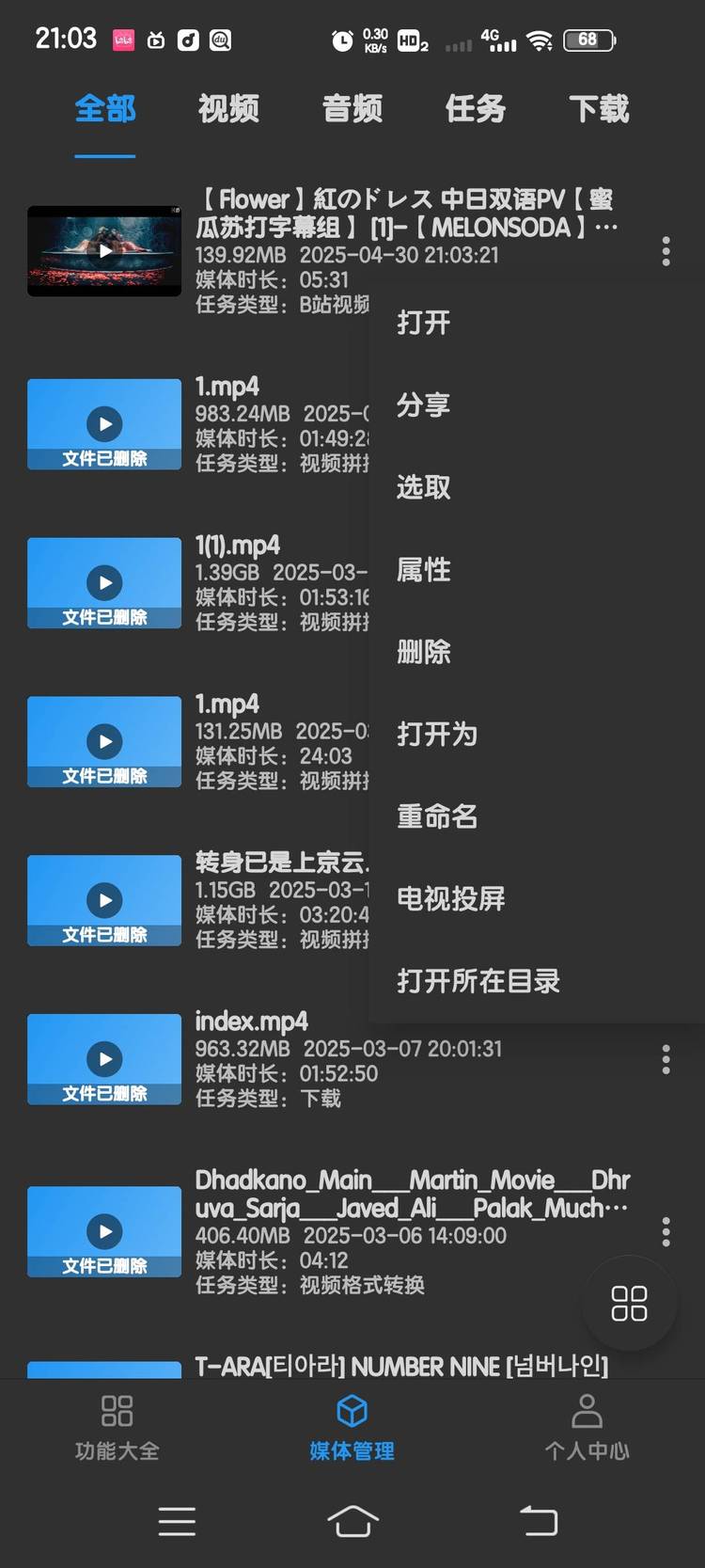Image resolution: width=705 pixels, height=1568 pixels.
Task: Choose 重命名 to rename the file
Action: coord(437,816)
